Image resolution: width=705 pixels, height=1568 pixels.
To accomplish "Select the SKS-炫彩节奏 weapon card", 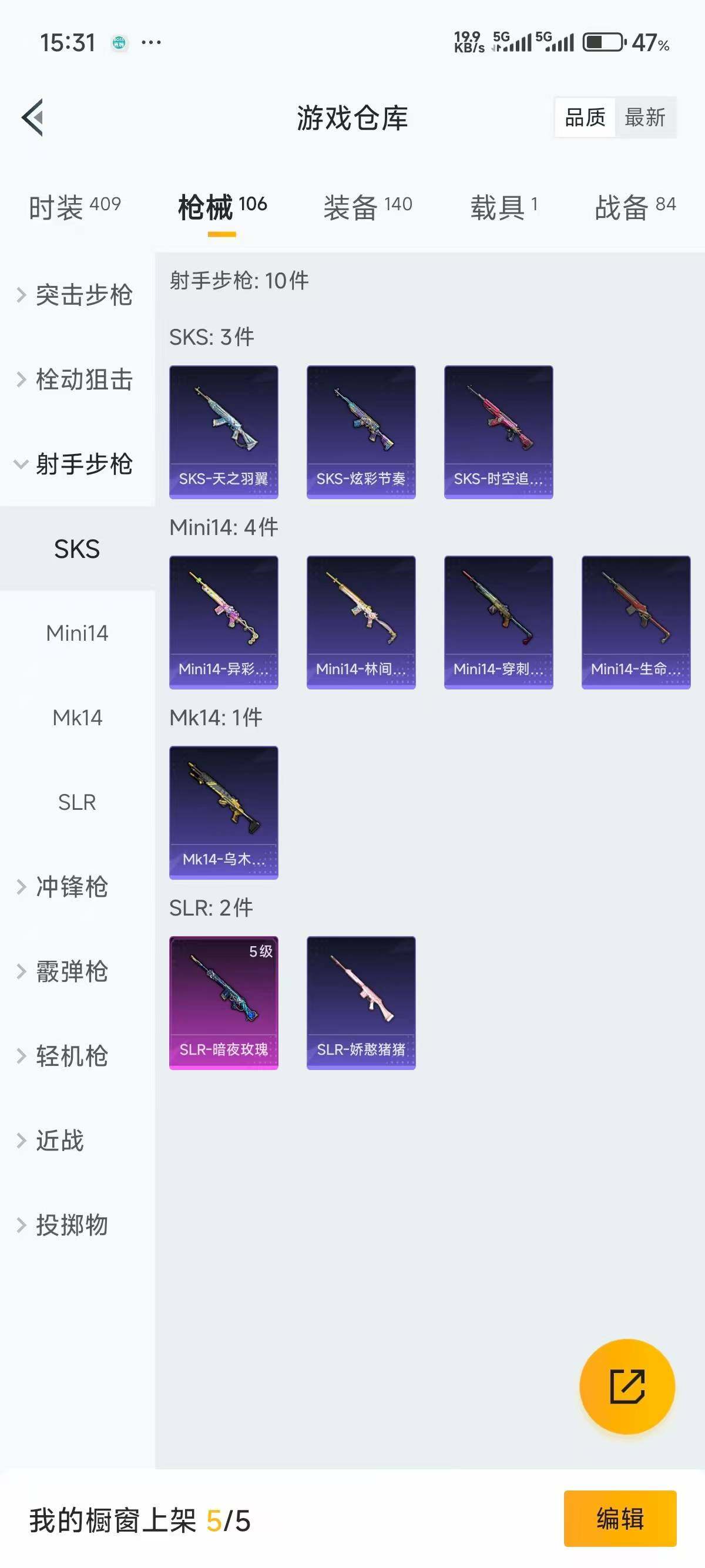I will pos(360,430).
